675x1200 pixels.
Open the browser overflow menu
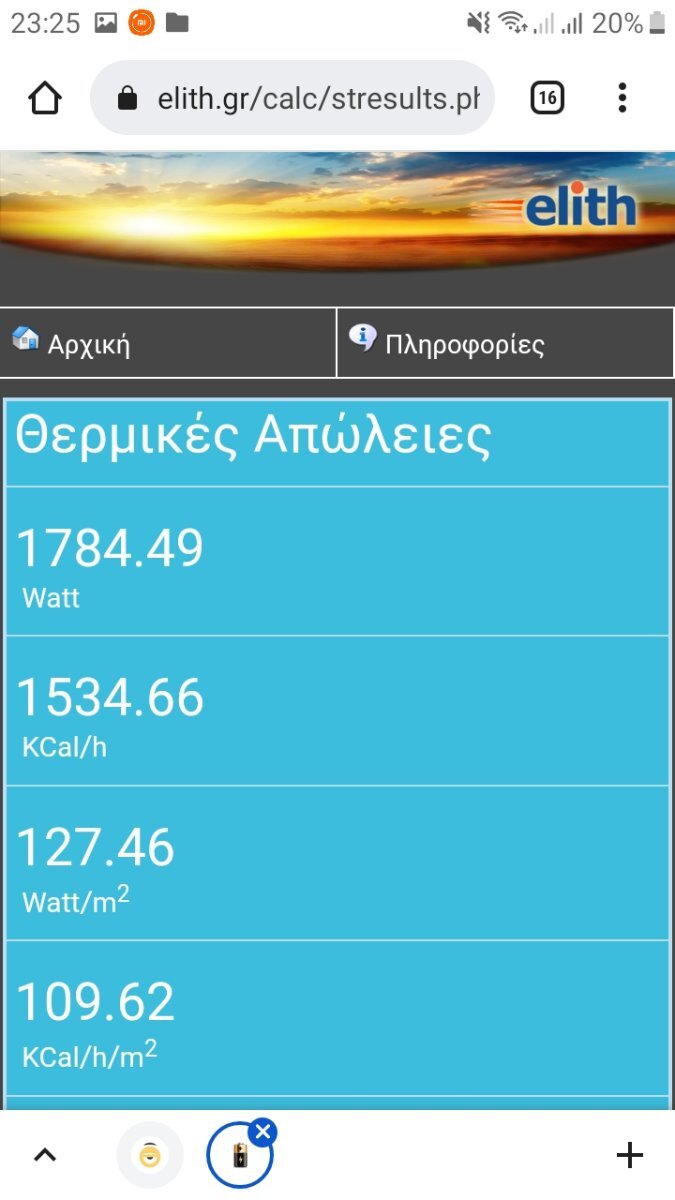622,98
